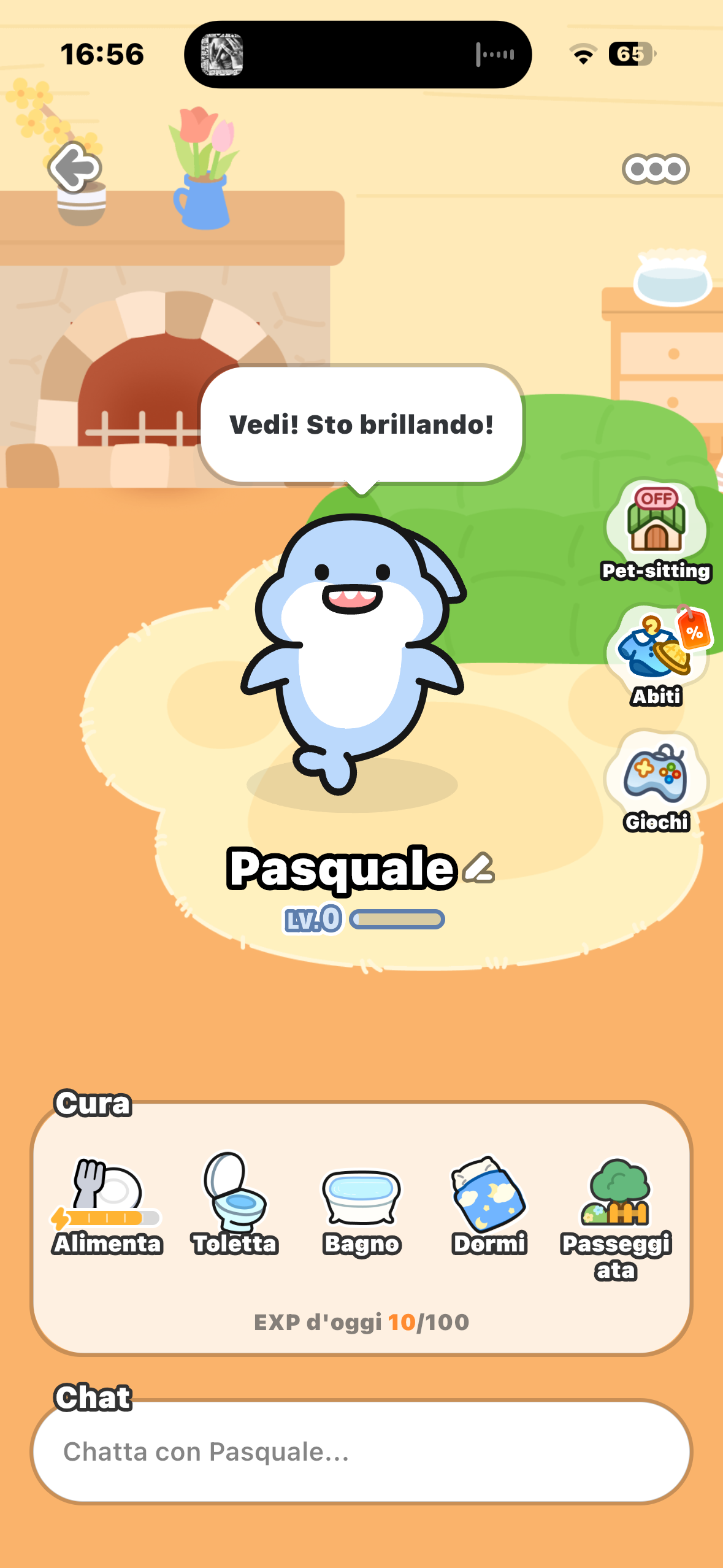Screen dimensions: 723x1568
Task: Open the Giochi games section
Action: click(x=656, y=781)
